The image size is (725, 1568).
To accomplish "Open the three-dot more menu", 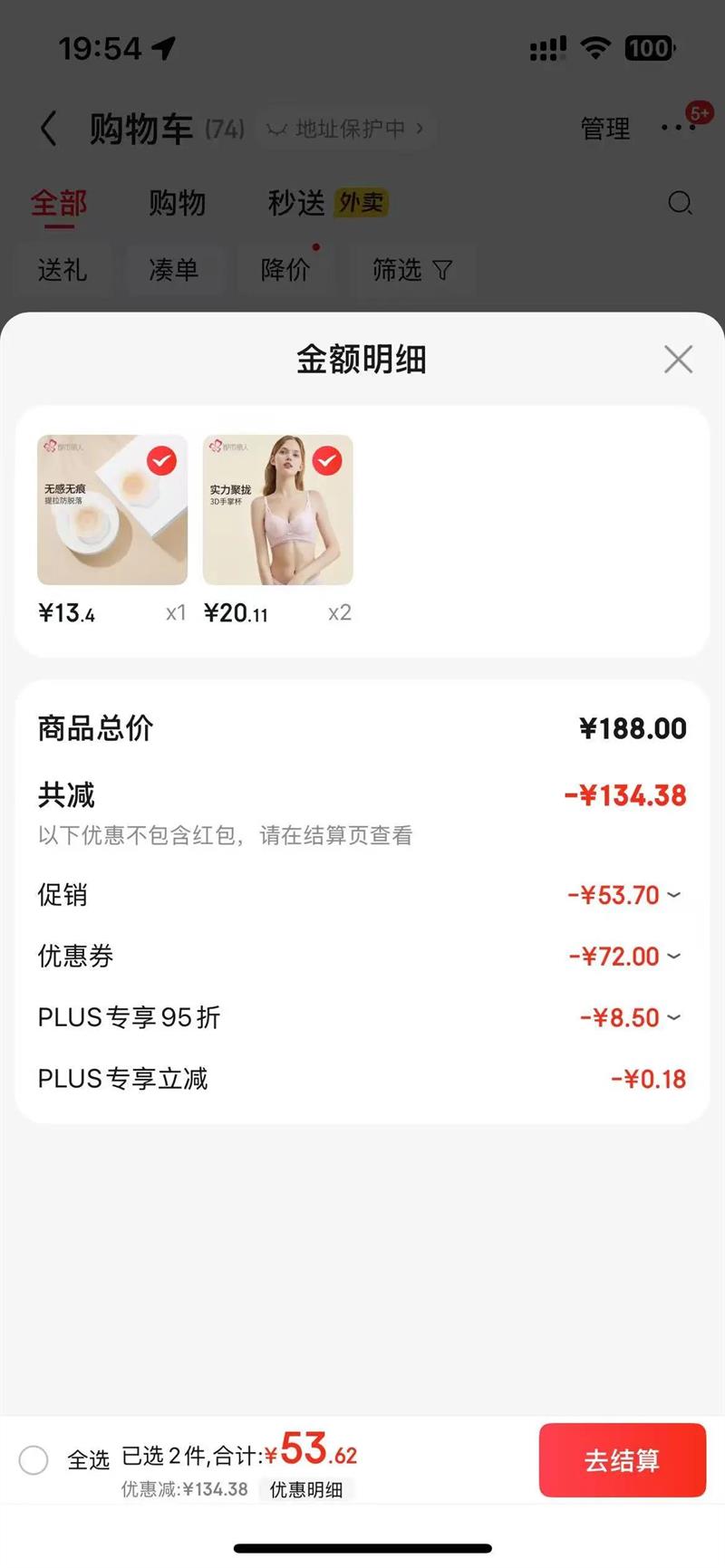I will click(x=678, y=129).
